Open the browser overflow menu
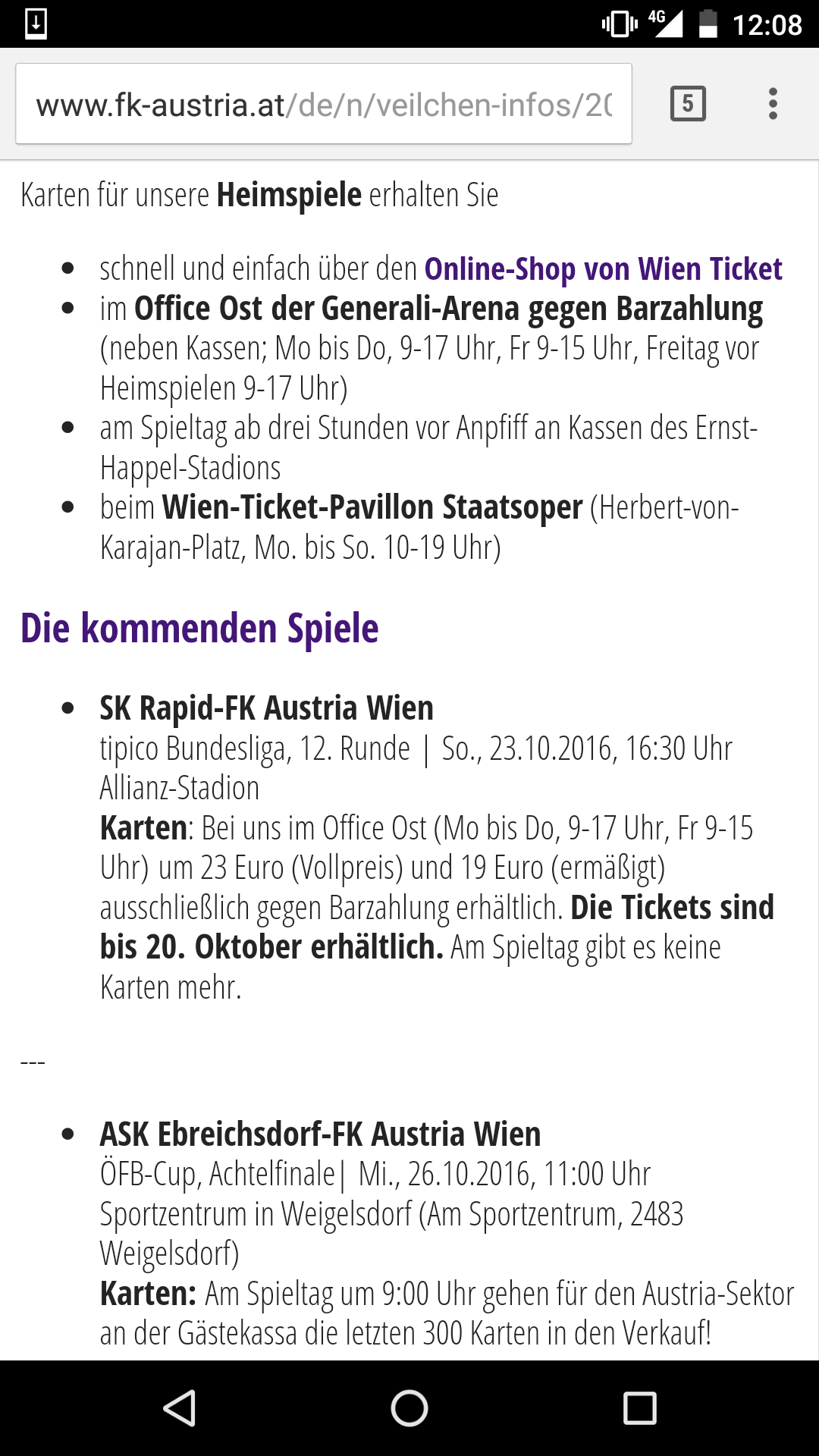Image resolution: width=819 pixels, height=1456 pixels. (x=773, y=104)
